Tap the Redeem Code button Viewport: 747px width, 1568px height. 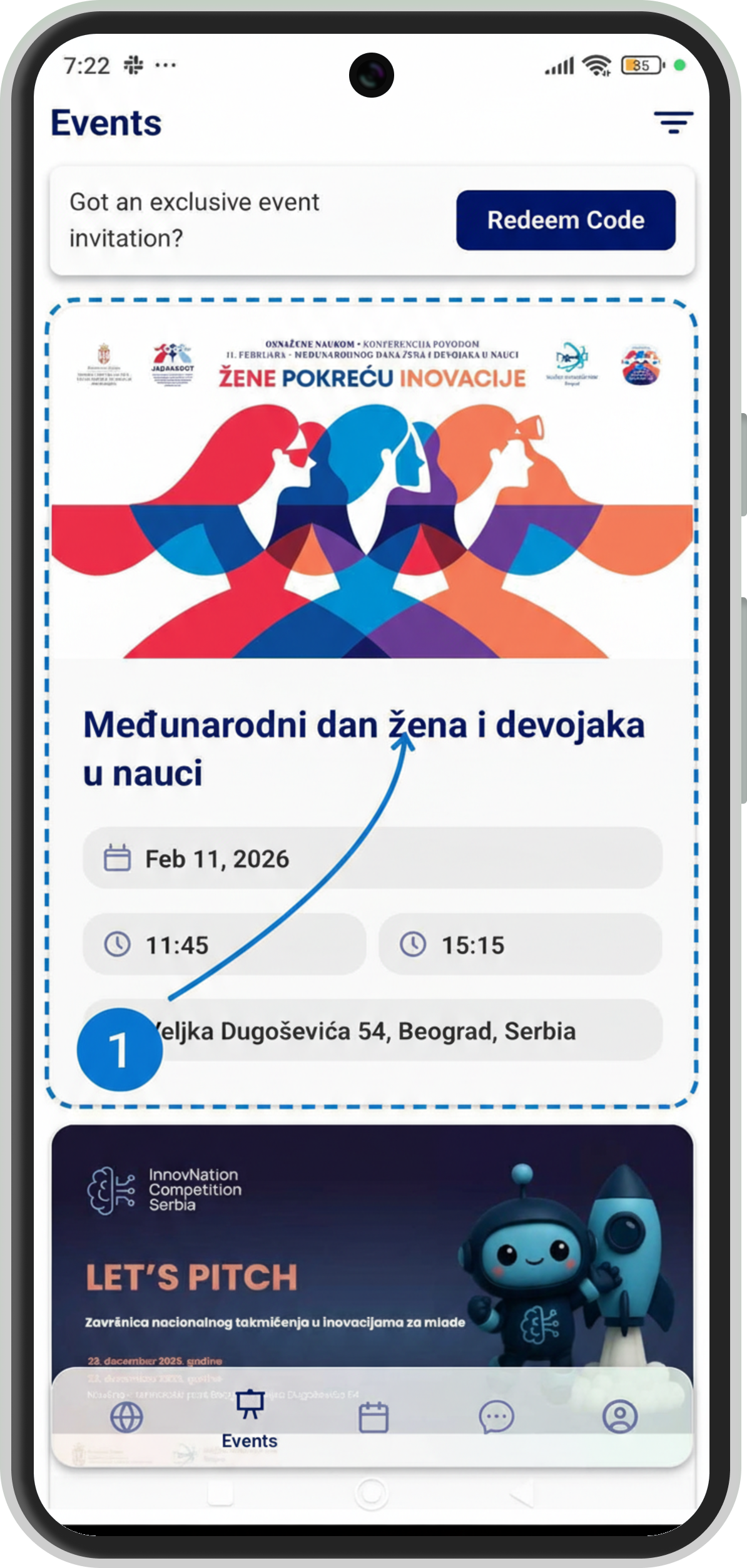[566, 220]
